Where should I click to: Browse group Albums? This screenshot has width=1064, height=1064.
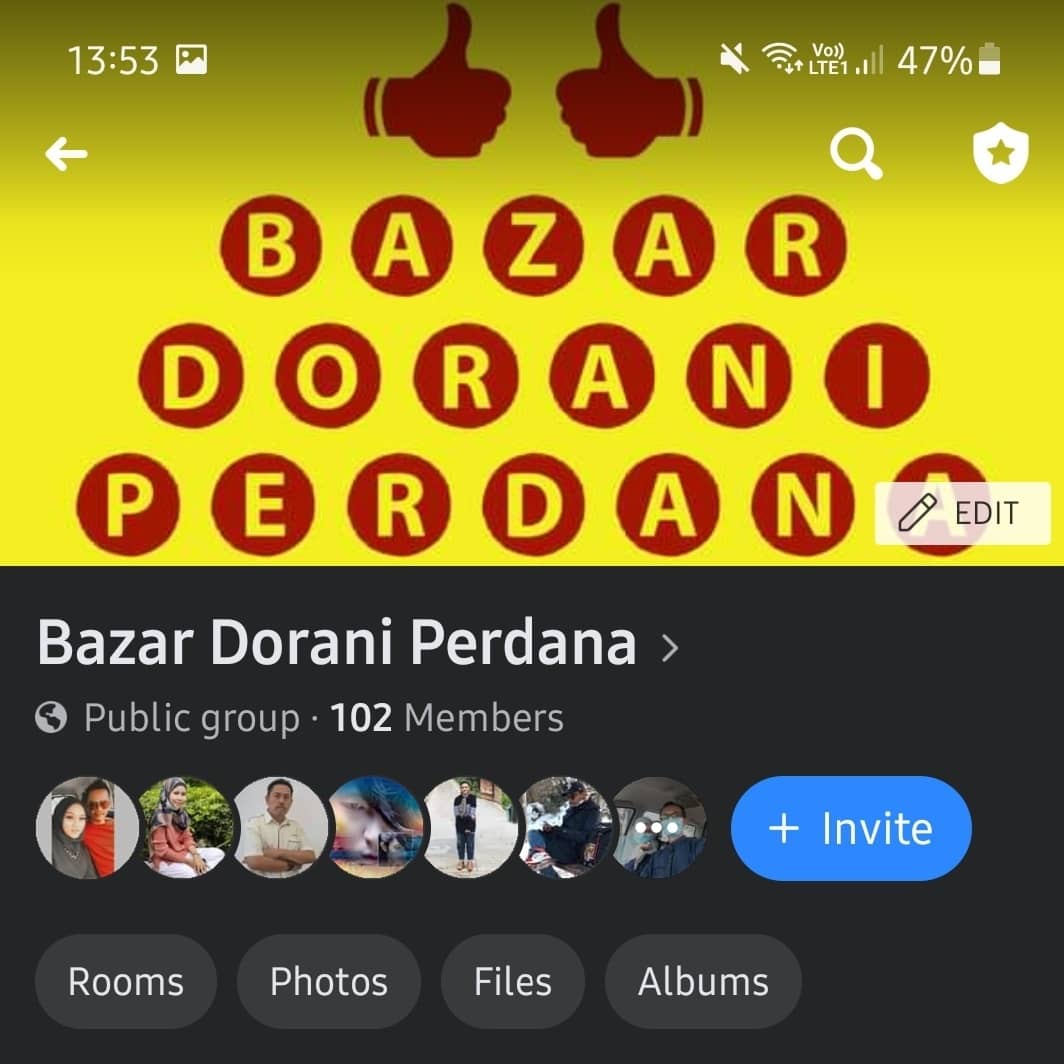pos(703,982)
